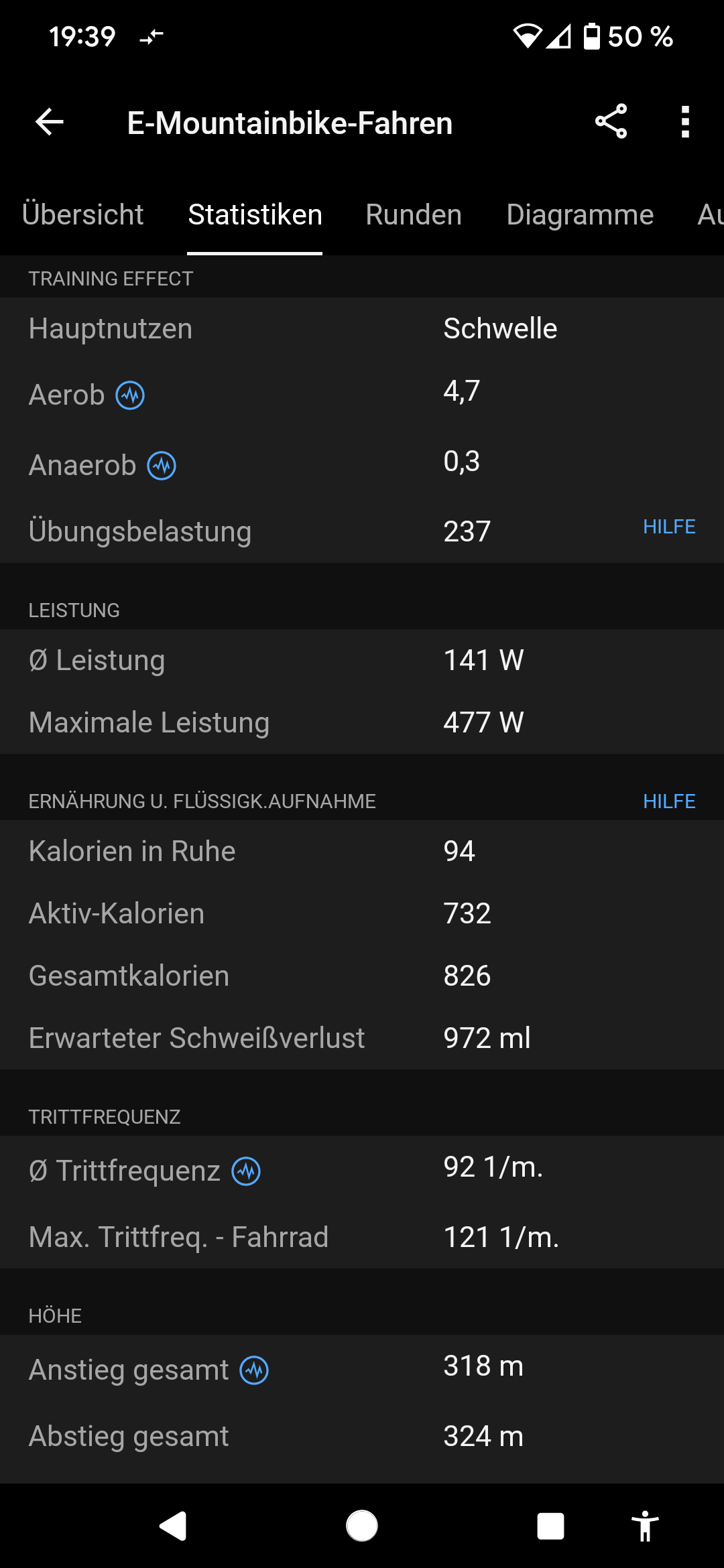Switch to the Runden tab
This screenshot has height=1568, width=724.
click(x=414, y=214)
